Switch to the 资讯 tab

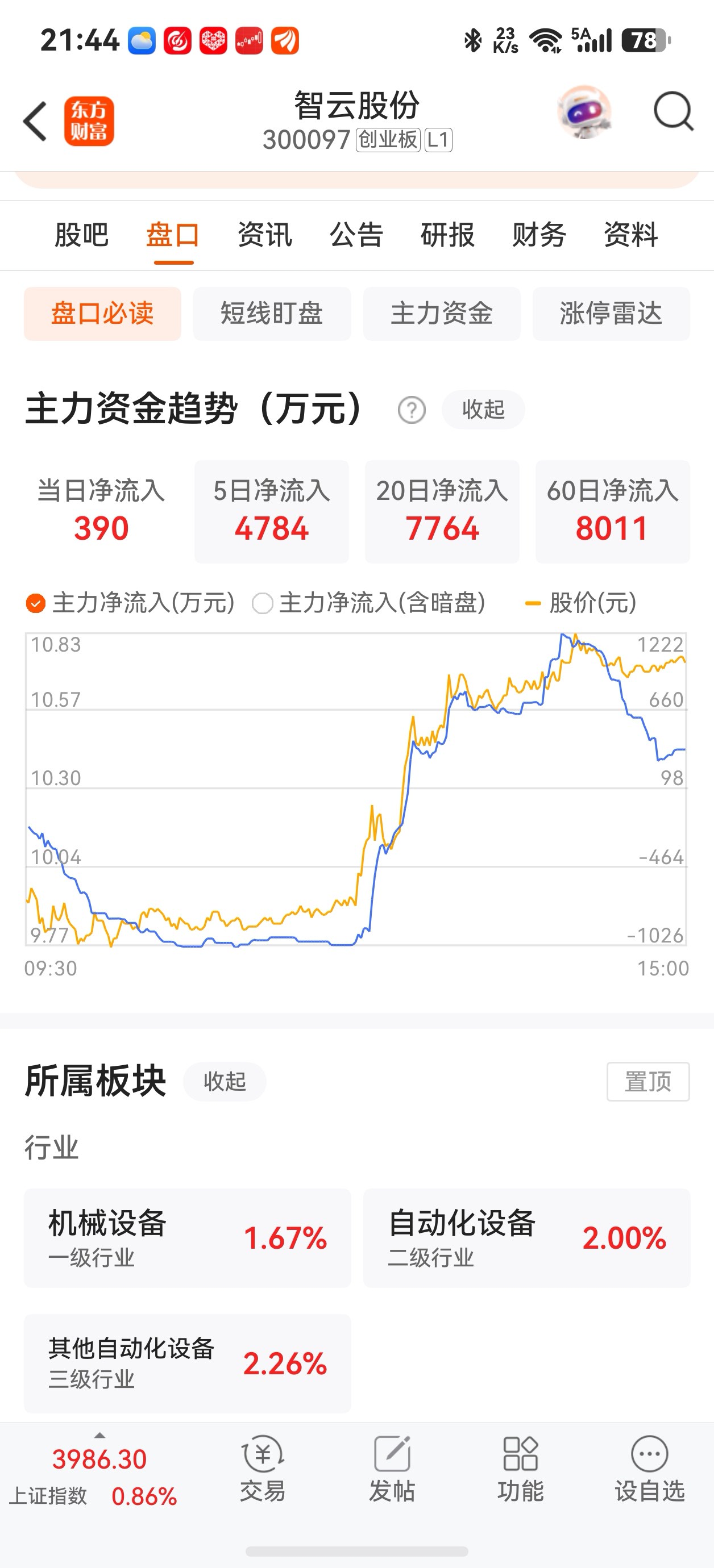tap(265, 235)
